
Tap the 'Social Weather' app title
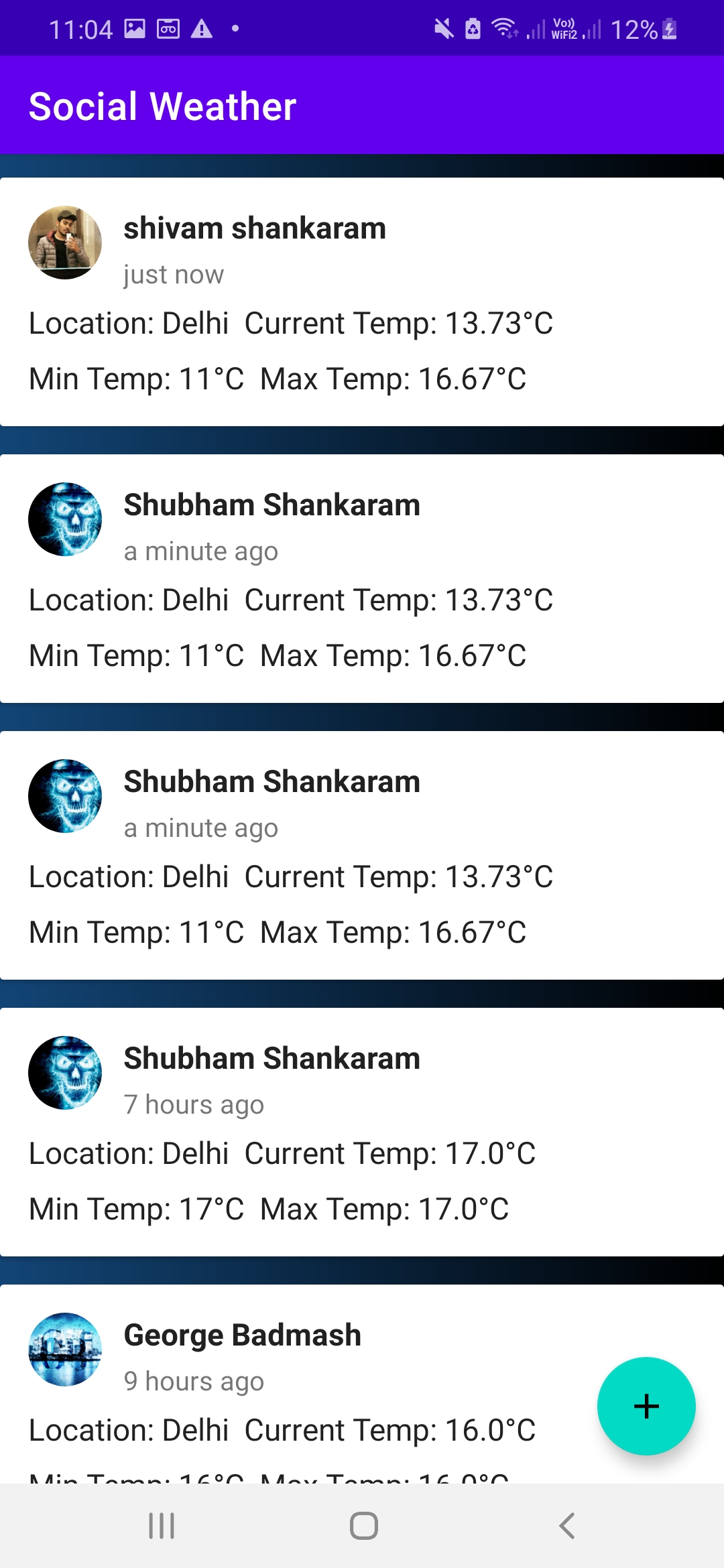point(161,105)
